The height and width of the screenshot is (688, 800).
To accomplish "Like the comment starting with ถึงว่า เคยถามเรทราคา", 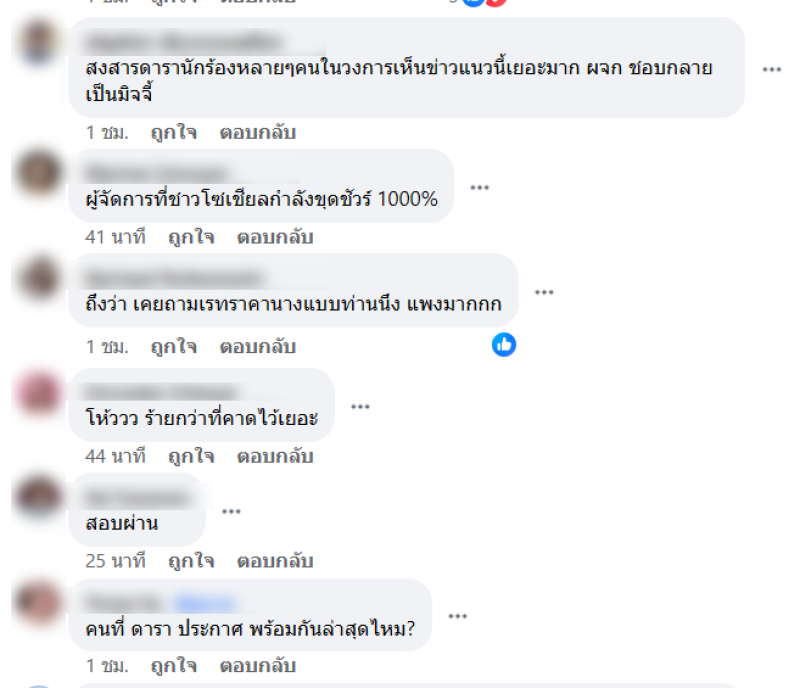I will pos(174,346).
